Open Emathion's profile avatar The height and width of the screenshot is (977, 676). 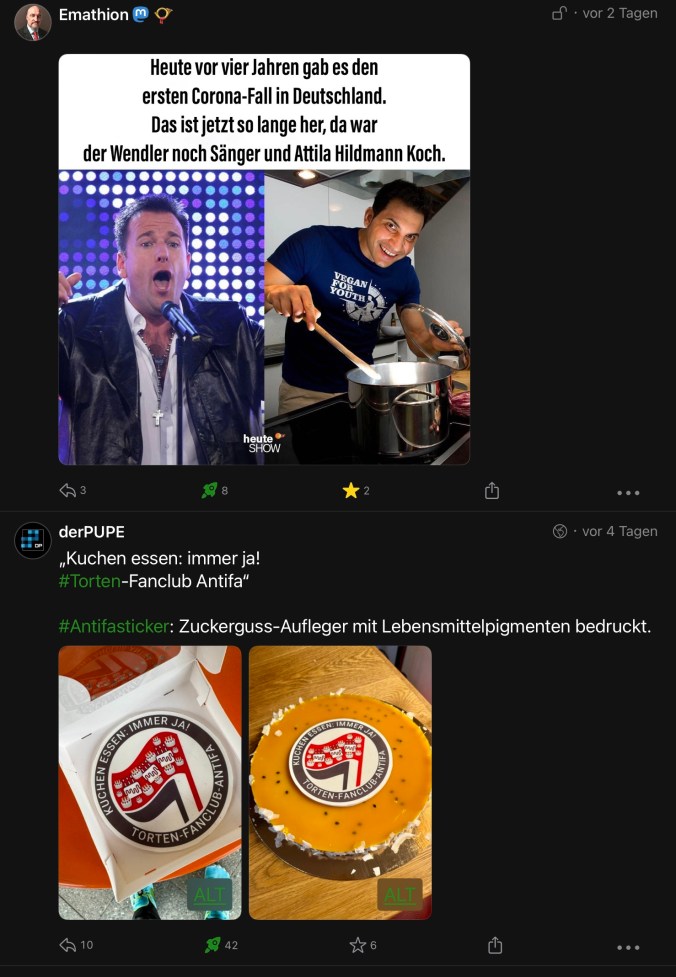coord(32,22)
